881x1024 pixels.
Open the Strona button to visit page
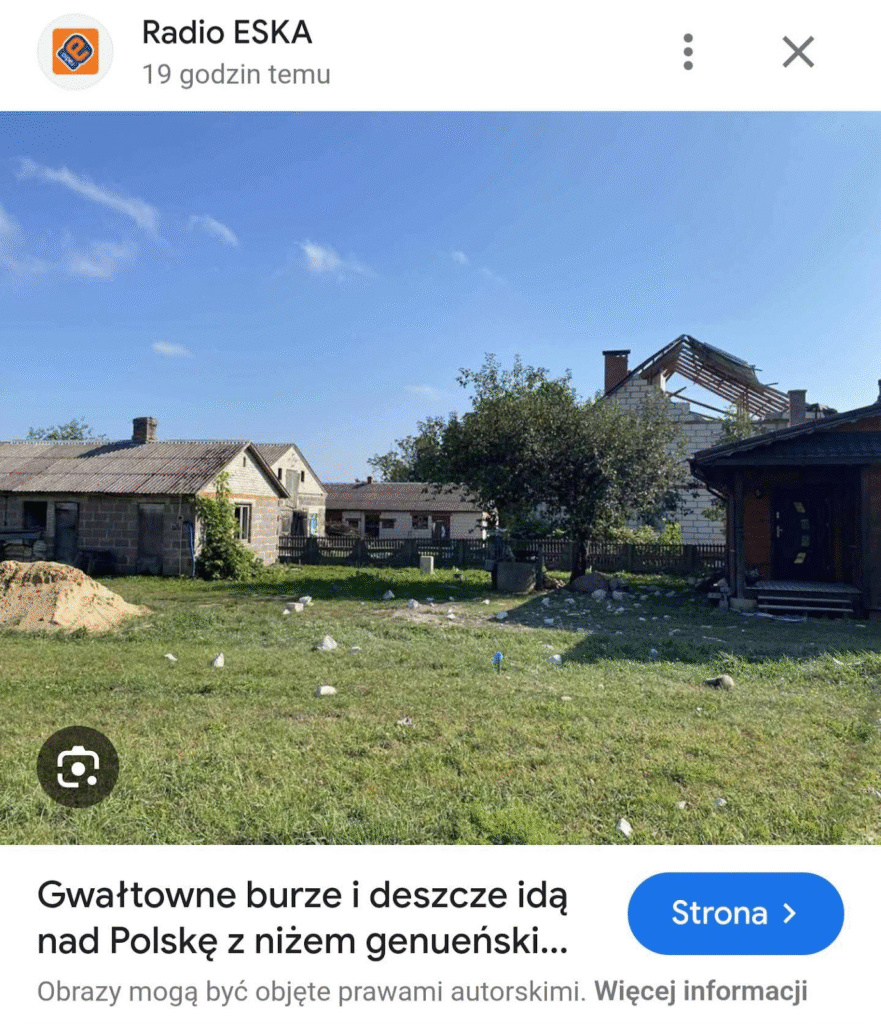[x=735, y=913]
